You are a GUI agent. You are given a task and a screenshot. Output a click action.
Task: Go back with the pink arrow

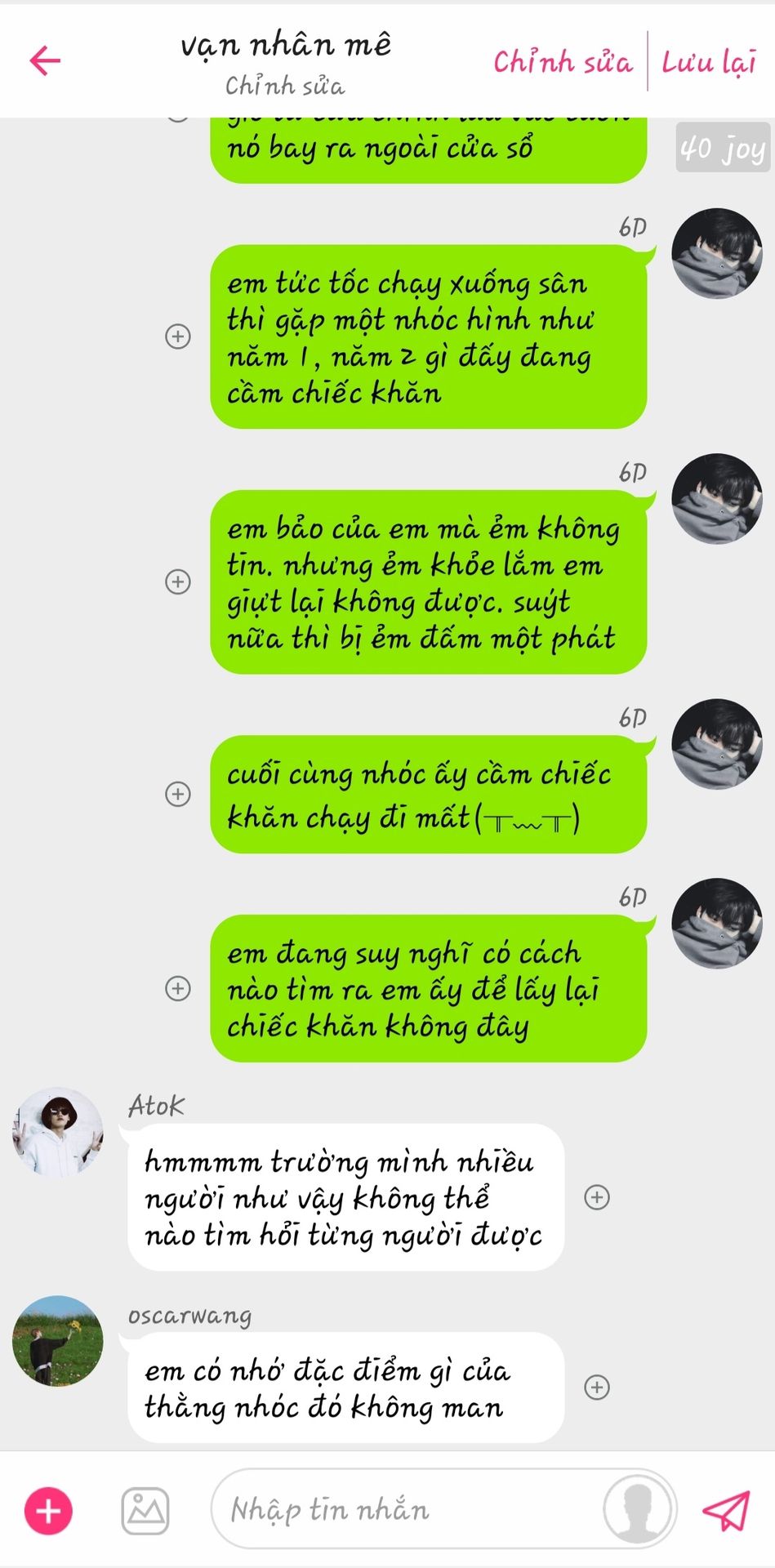(45, 60)
